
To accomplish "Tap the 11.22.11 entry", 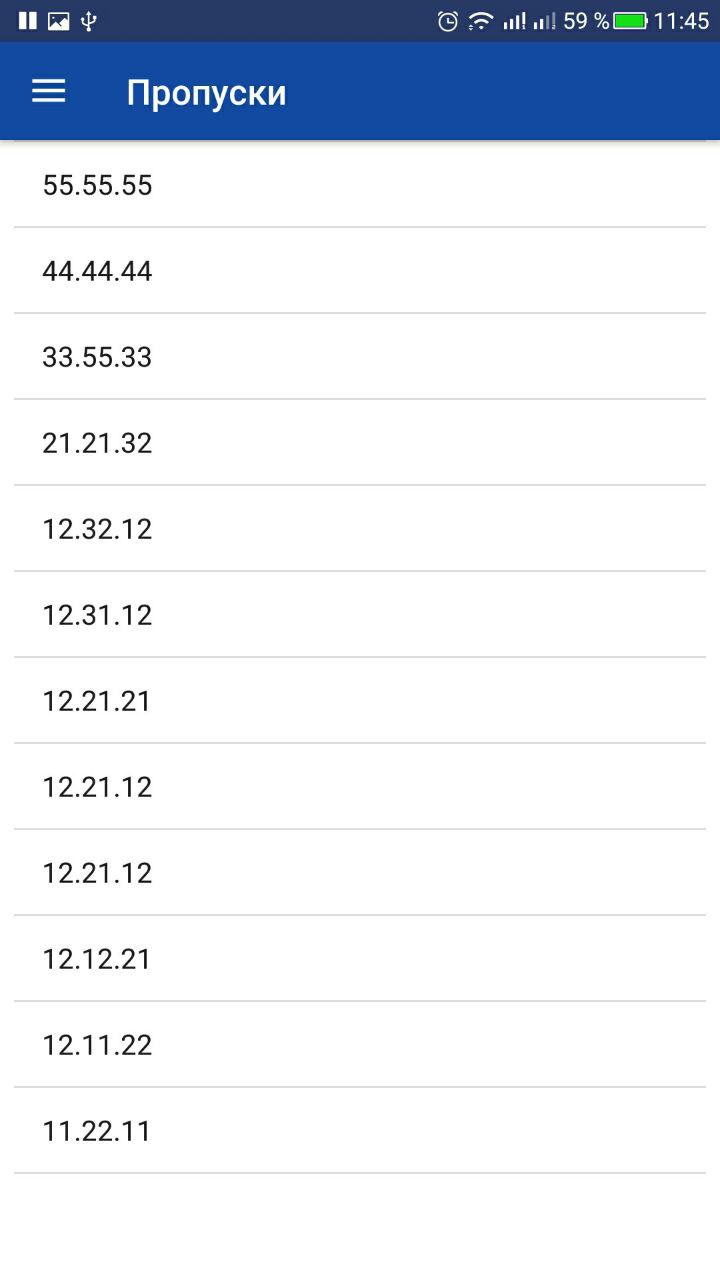I will click(98, 1131).
